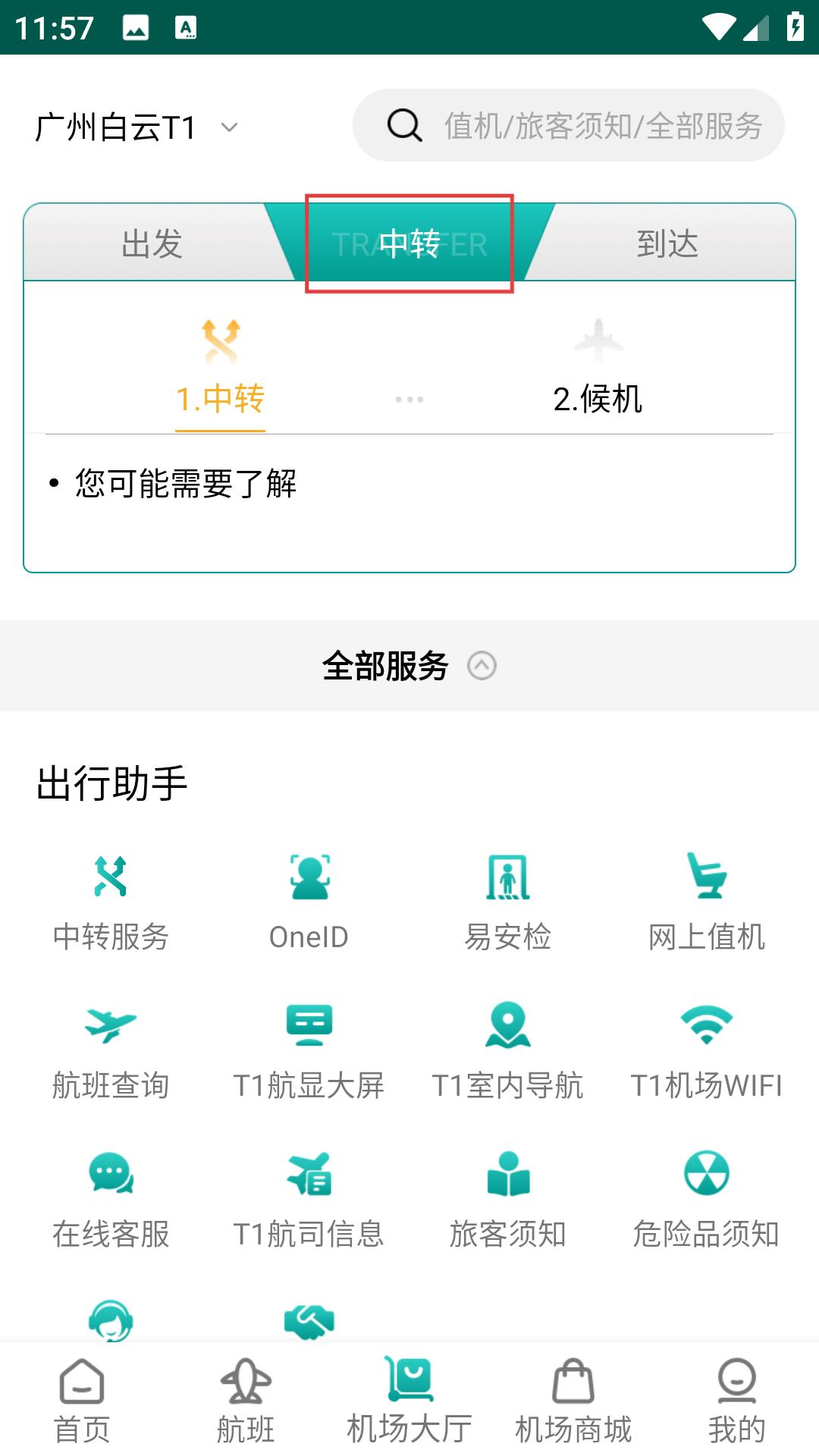Image resolution: width=819 pixels, height=1456 pixels.
Task: Open 易安检
Action: coord(508,902)
